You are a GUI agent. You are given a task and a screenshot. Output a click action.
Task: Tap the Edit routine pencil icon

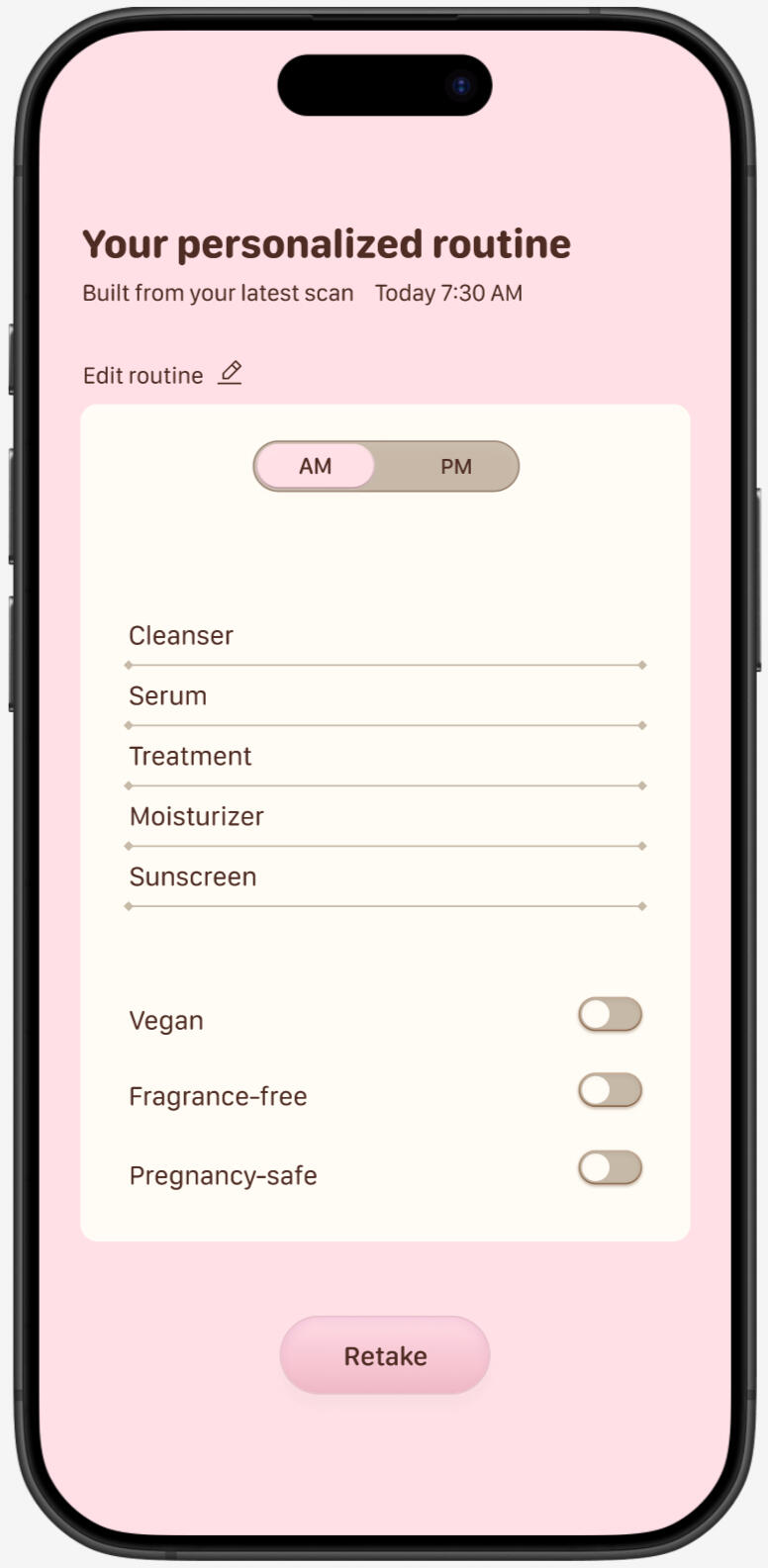pos(230,373)
